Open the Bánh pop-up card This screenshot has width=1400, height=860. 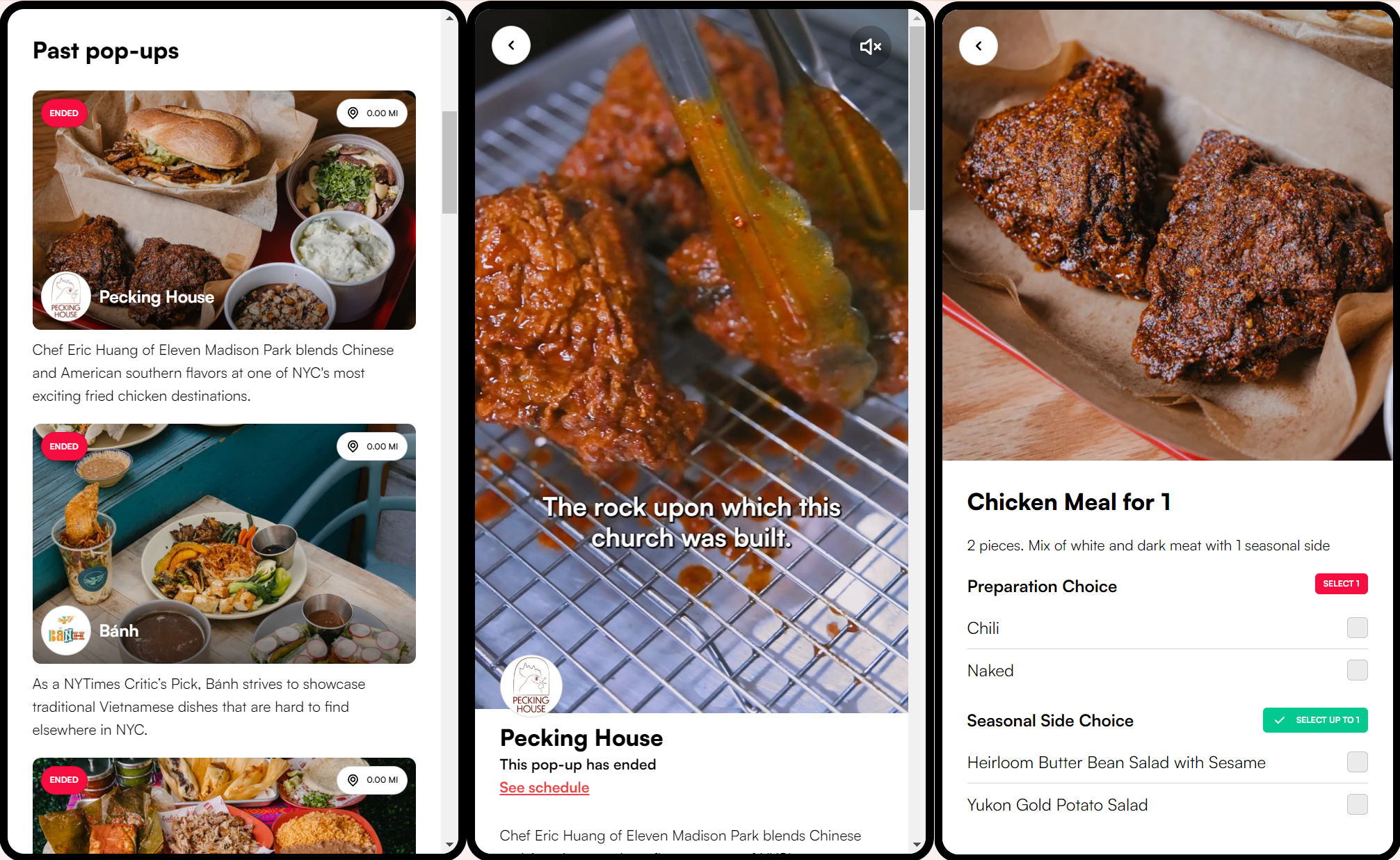[x=224, y=543]
